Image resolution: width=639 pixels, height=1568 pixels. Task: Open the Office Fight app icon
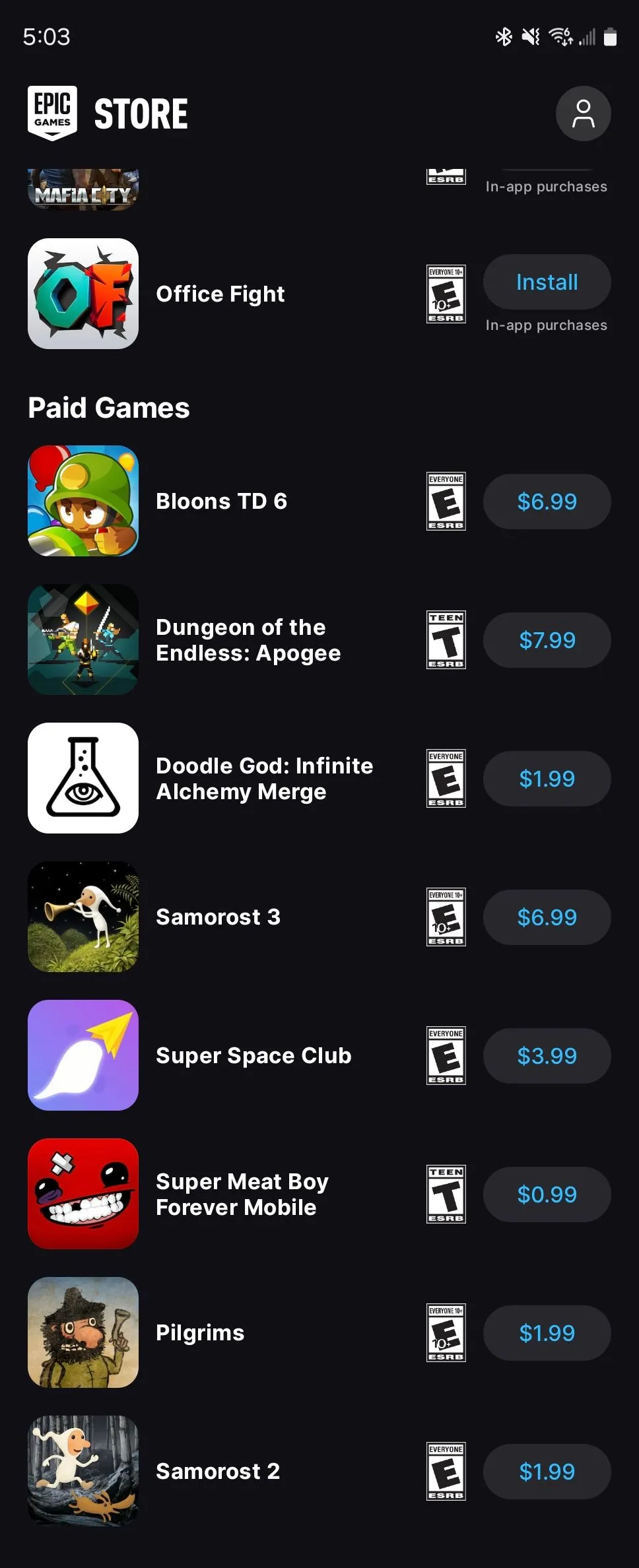[x=83, y=294]
